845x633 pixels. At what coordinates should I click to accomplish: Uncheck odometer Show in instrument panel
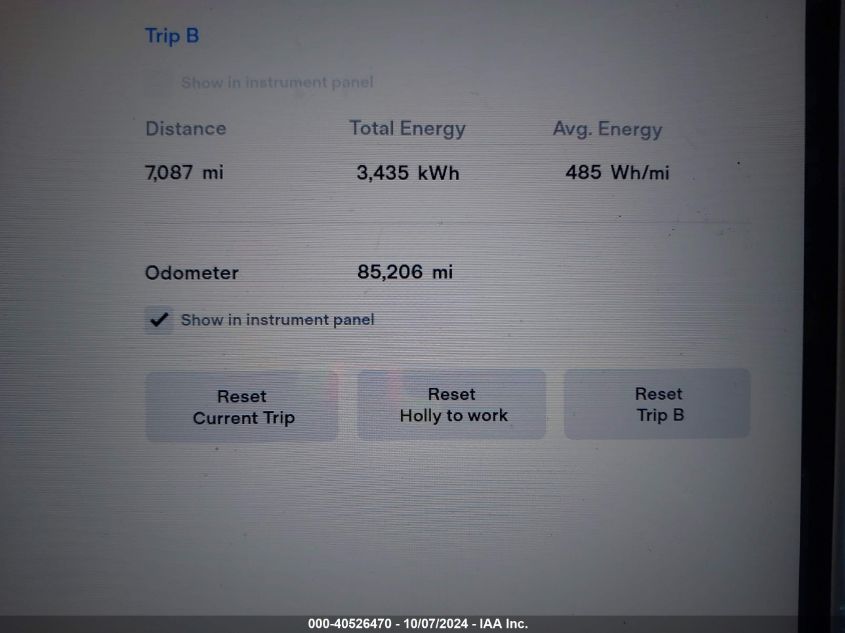[159, 320]
